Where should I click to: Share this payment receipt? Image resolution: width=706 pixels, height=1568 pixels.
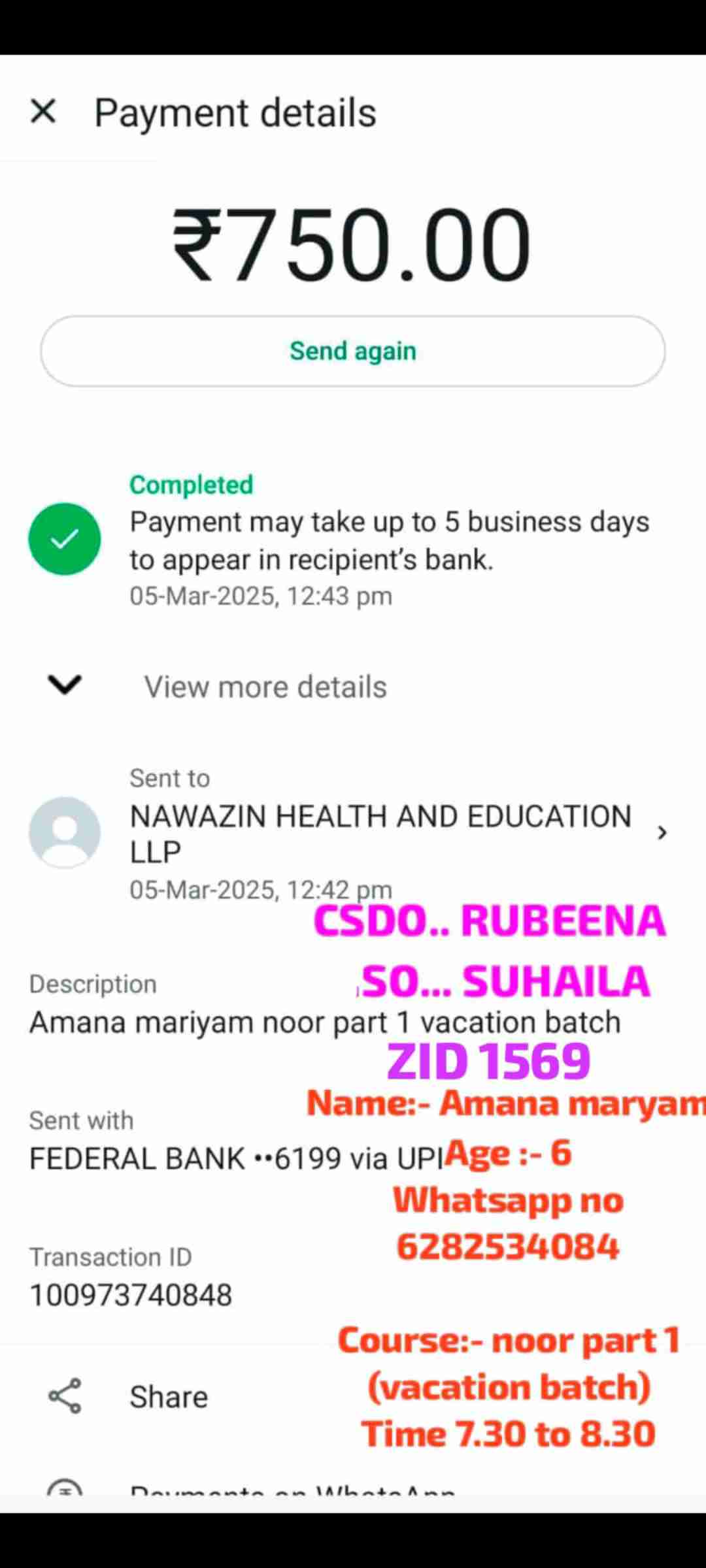(x=167, y=1397)
